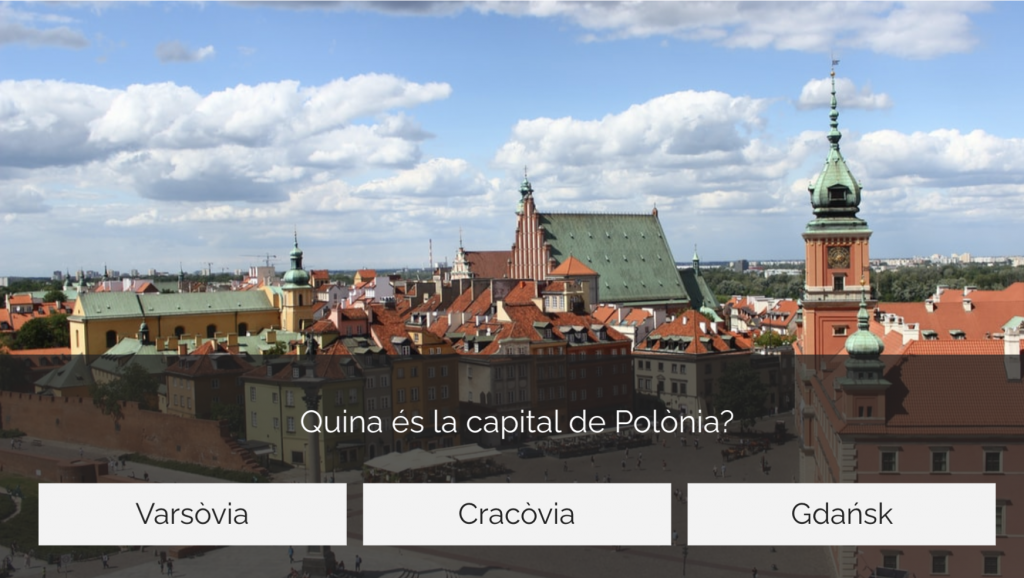Choose the Cracòvia answer option
This screenshot has height=578, width=1024.
click(516, 514)
